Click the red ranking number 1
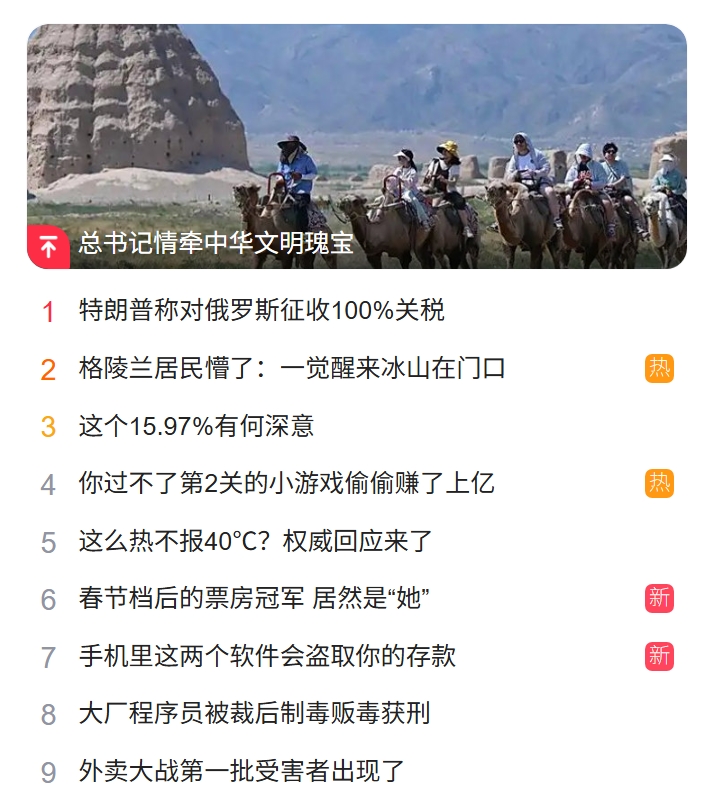Image resolution: width=722 pixels, height=806 pixels. (47, 311)
